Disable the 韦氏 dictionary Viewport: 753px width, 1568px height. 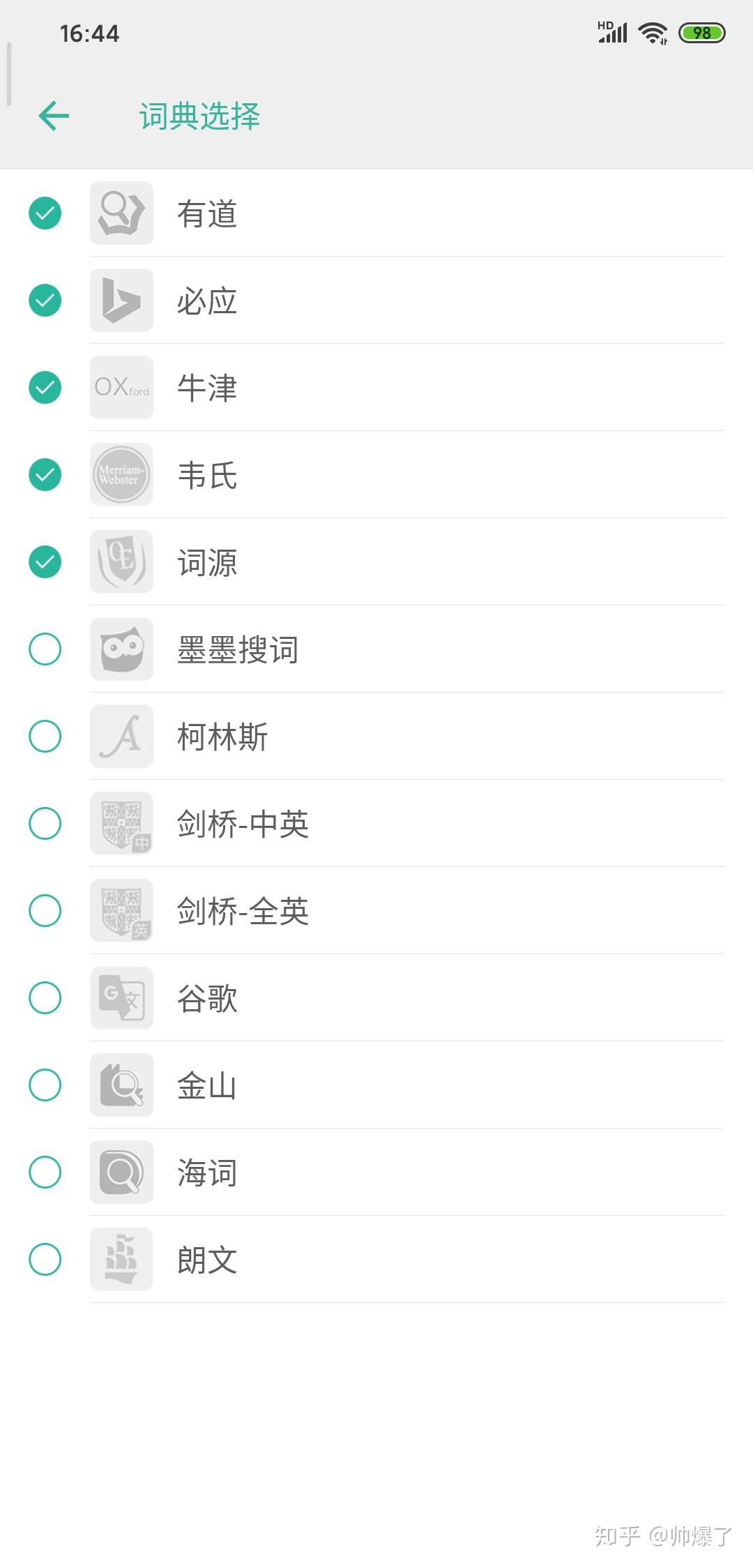pos(45,475)
